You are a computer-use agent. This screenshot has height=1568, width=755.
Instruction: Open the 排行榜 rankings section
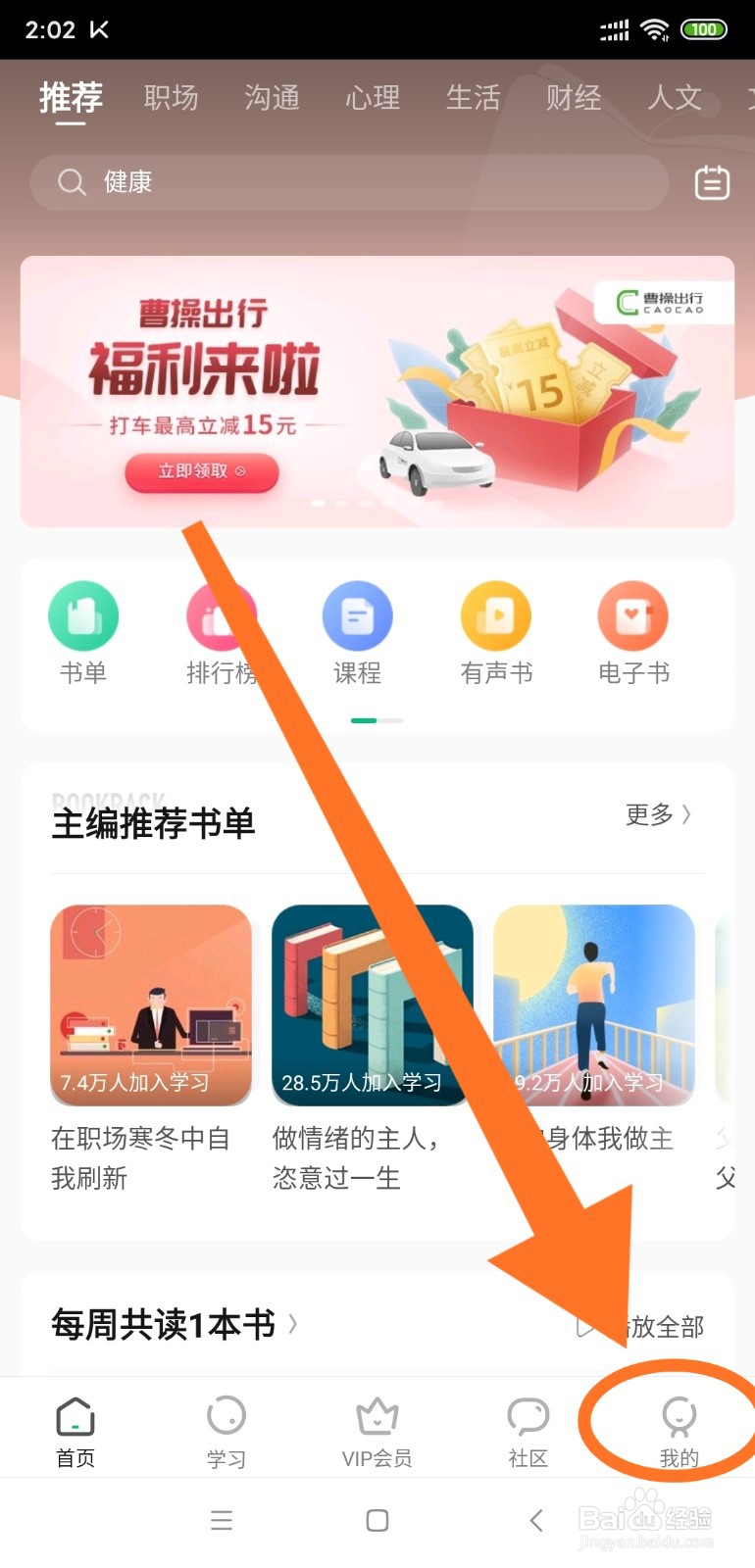[x=220, y=632]
